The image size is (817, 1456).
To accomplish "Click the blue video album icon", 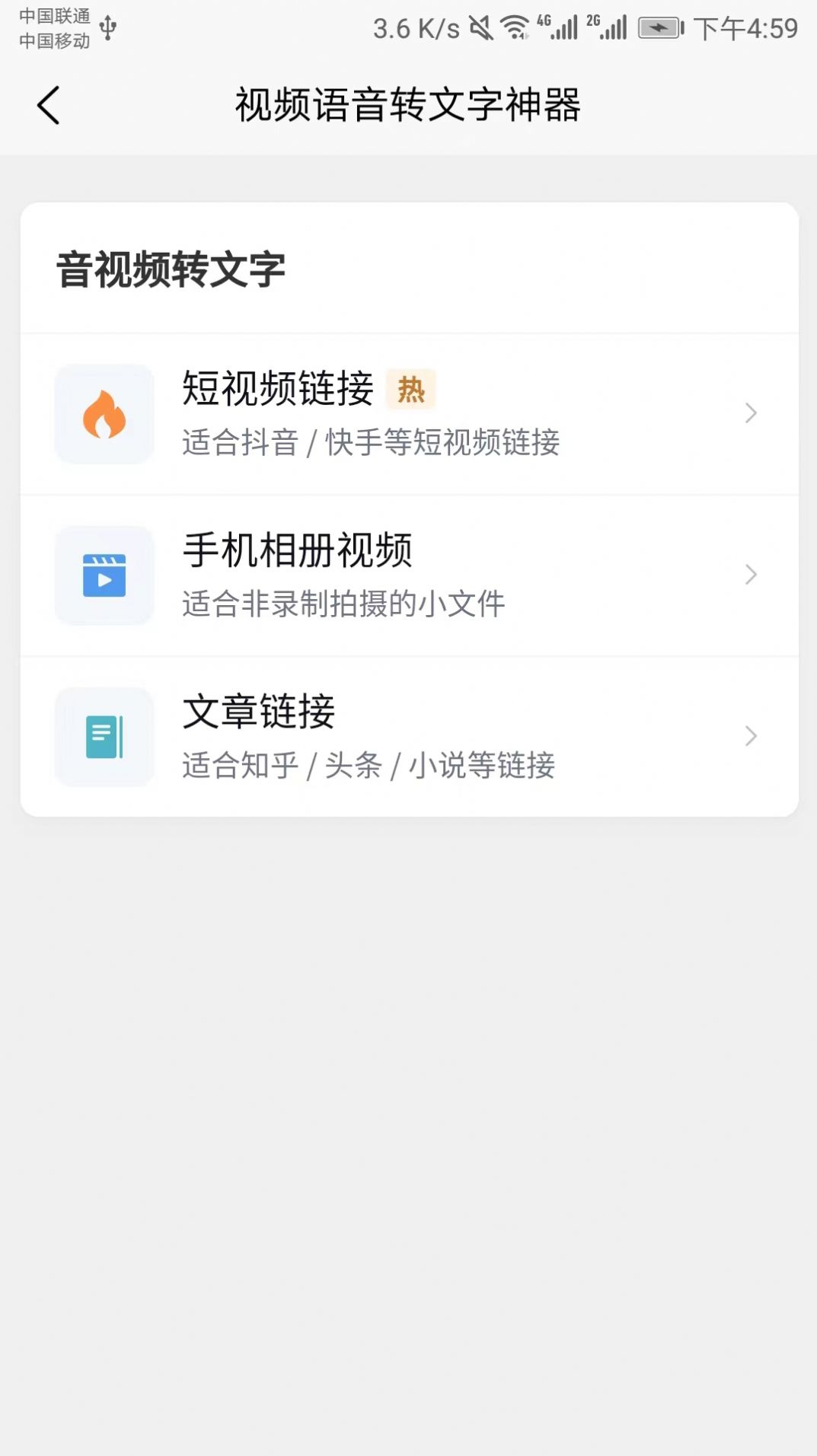I will 104,576.
